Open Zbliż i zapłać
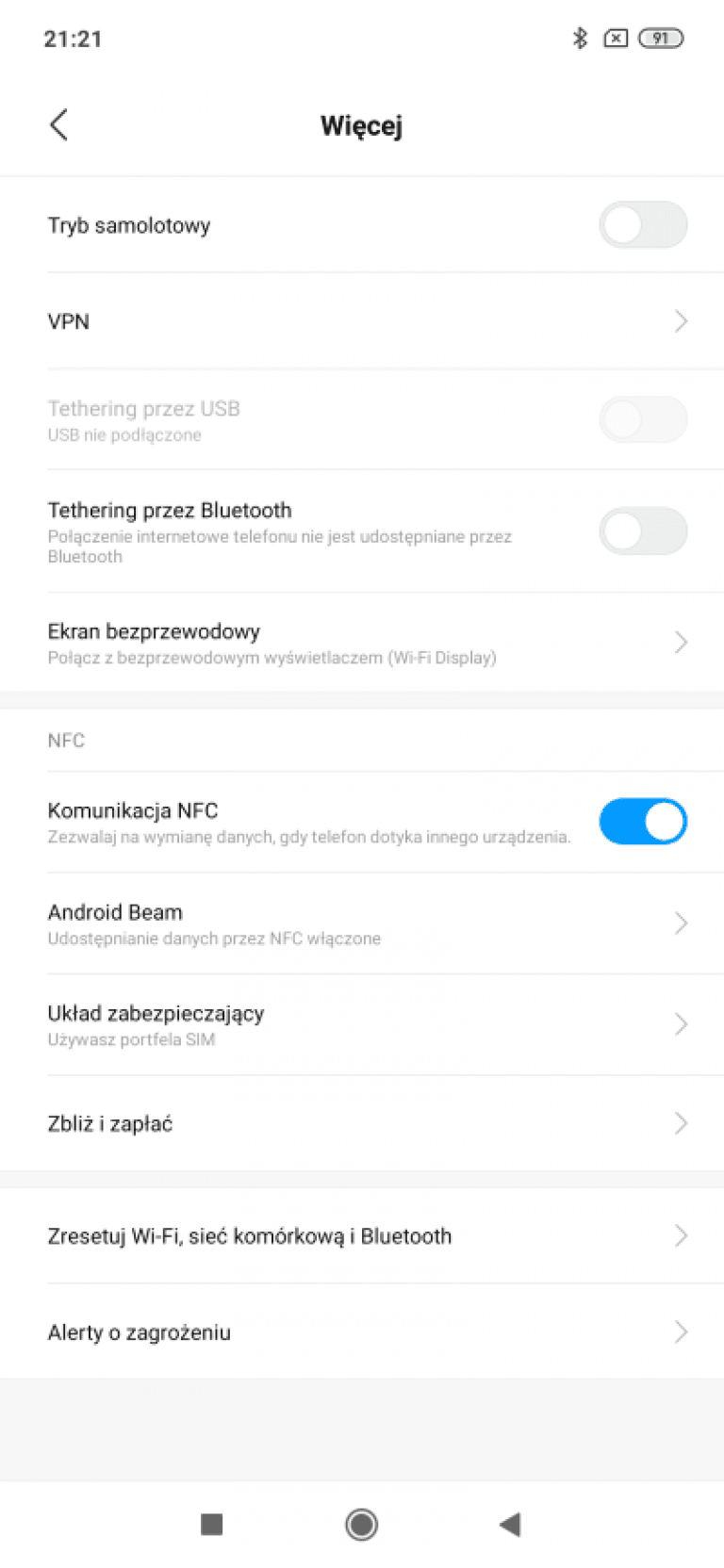Viewport: 724px width, 1568px height. click(x=362, y=1123)
